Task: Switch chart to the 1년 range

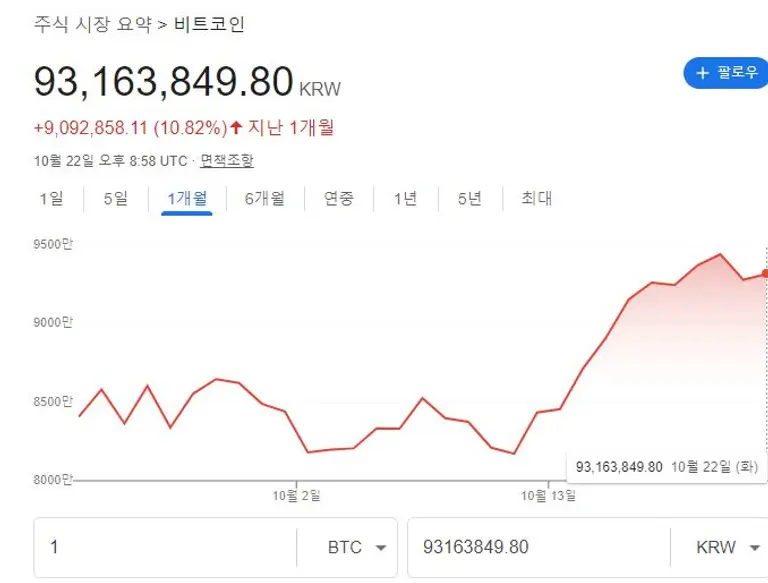Action: pyautogui.click(x=405, y=198)
